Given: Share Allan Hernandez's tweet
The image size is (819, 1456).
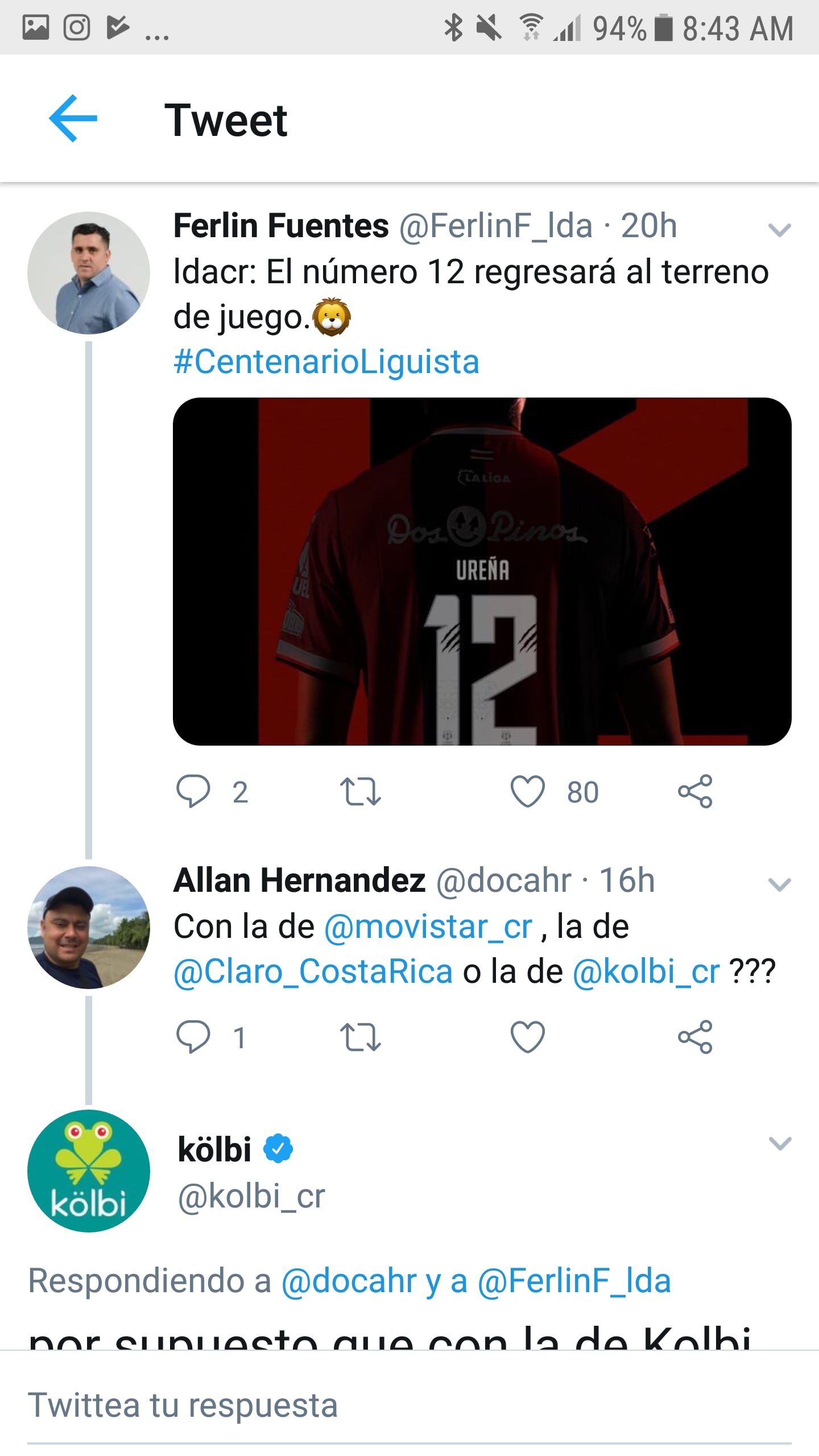Looking at the screenshot, I should click(x=695, y=1037).
